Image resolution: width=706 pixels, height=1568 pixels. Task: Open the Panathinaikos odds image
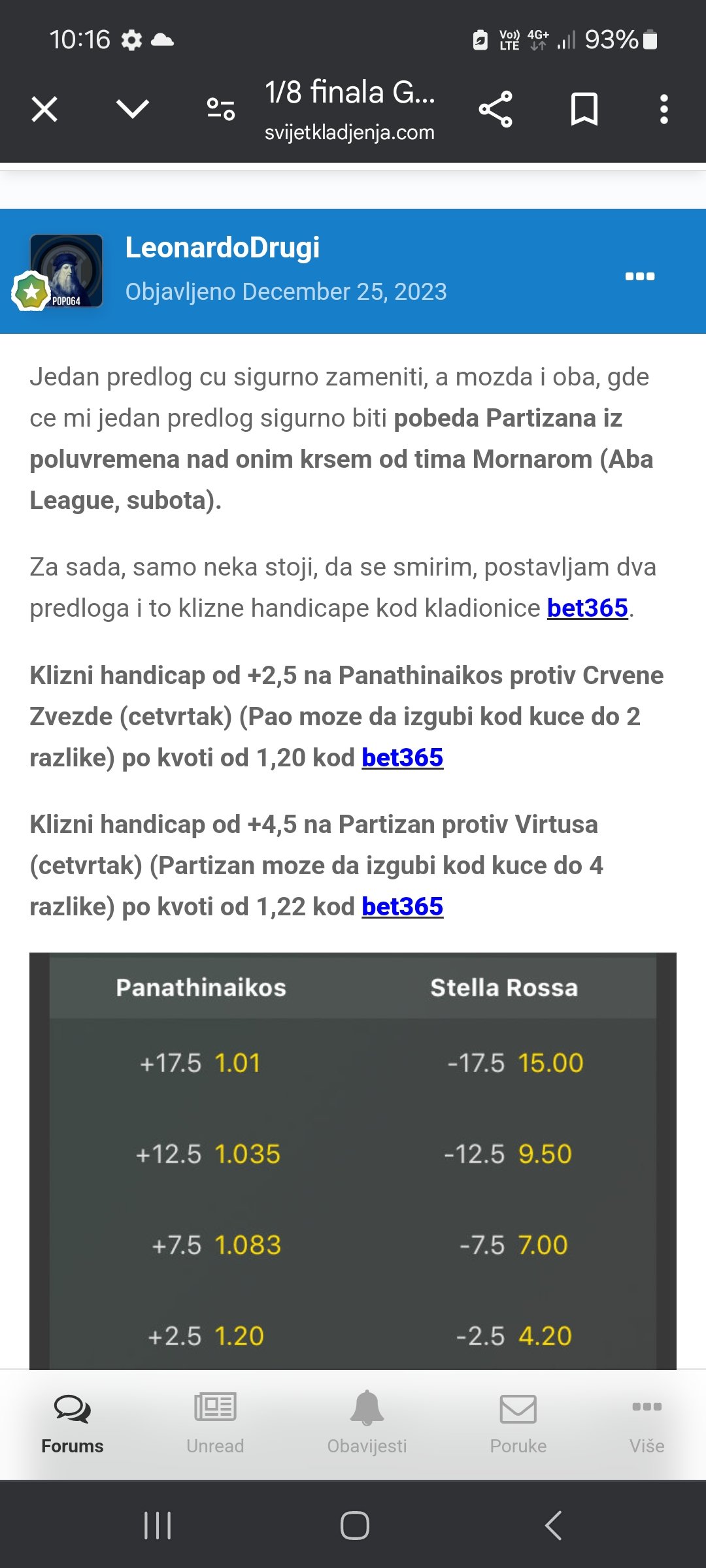(353, 1161)
